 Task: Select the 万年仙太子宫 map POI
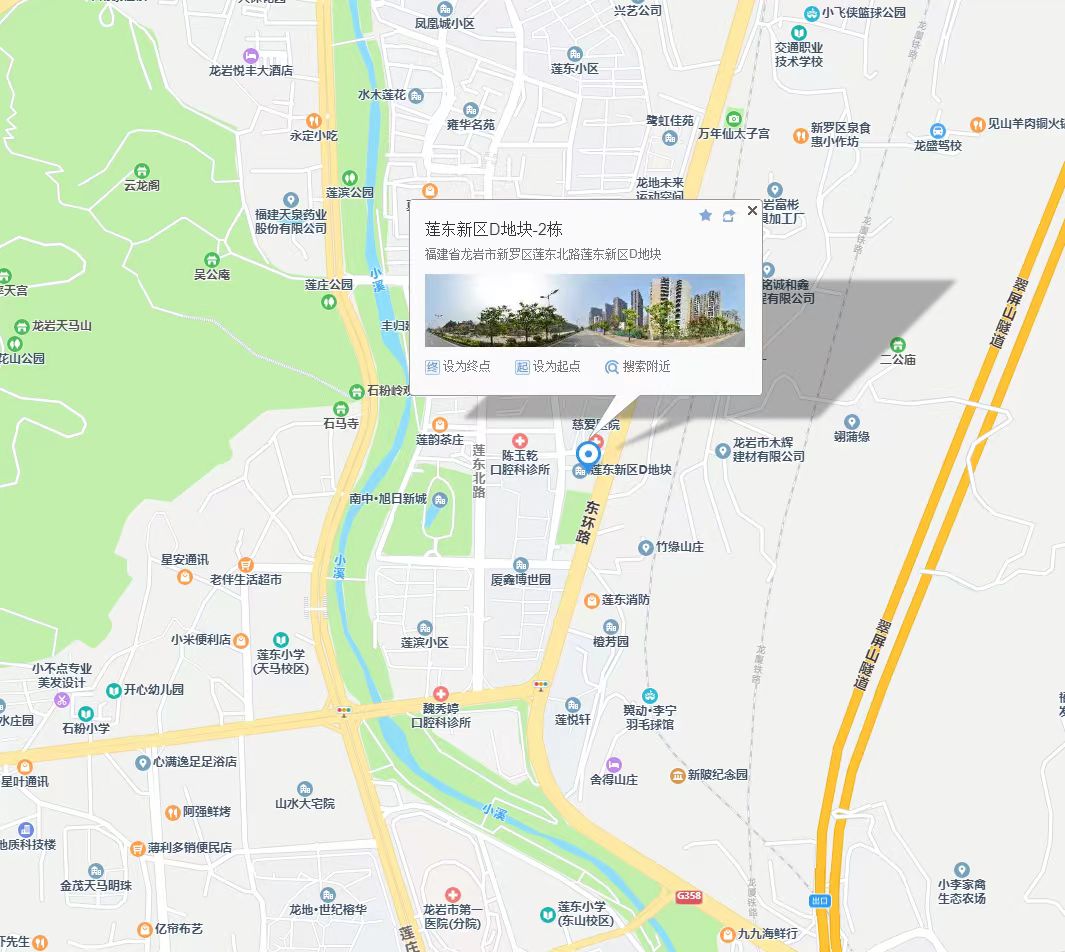(x=734, y=118)
